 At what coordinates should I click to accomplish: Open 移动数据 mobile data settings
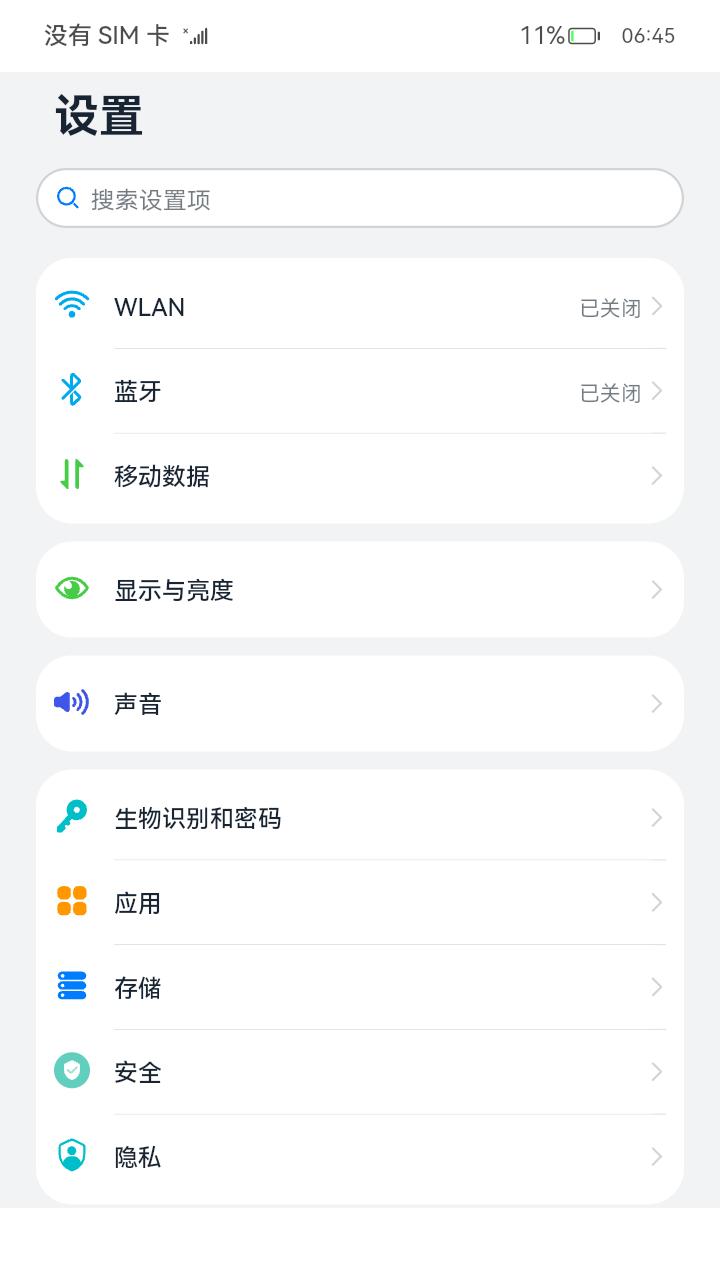[360, 476]
